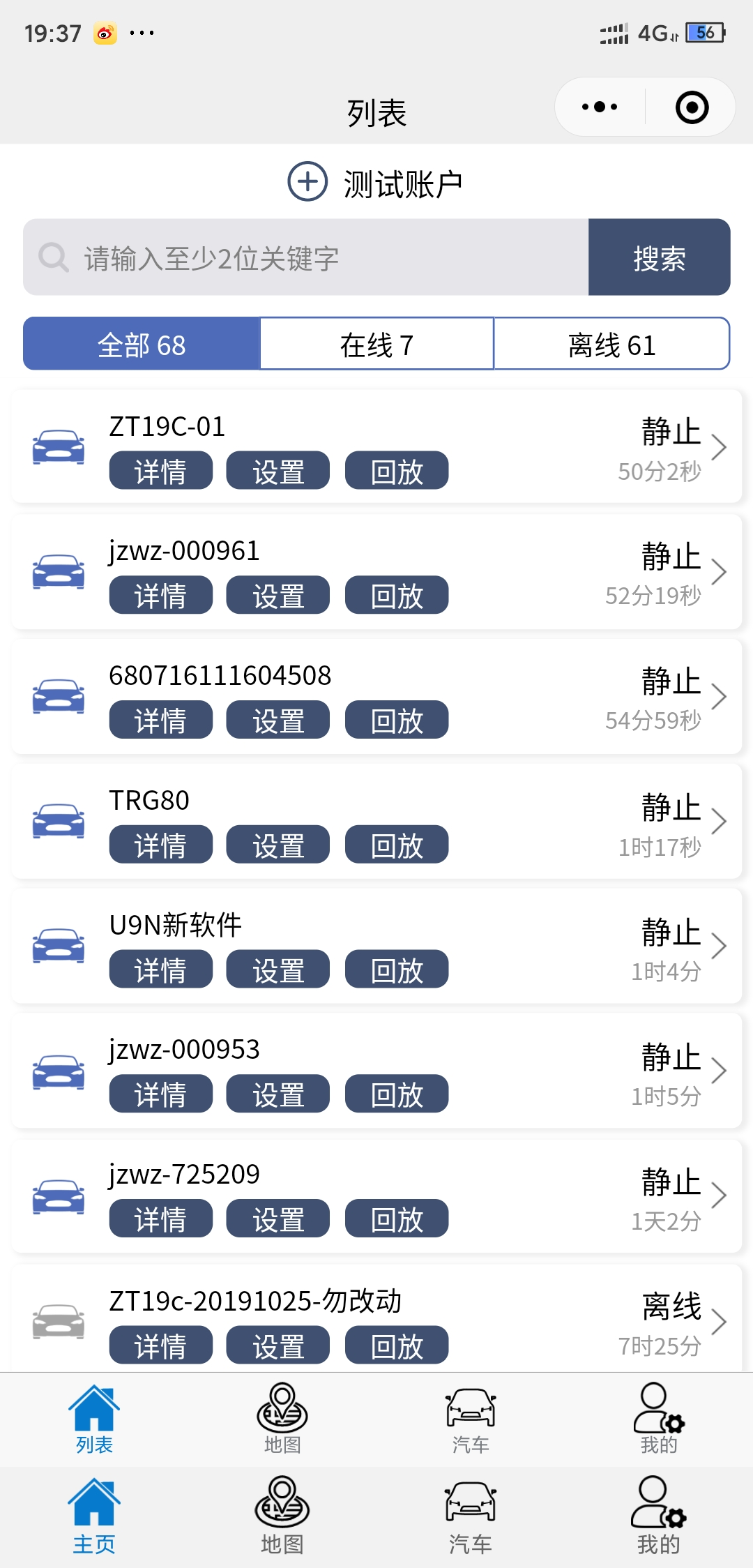Screen dimensions: 753x1568
Task: Open the mini-program three-dot menu
Action: coord(600,107)
